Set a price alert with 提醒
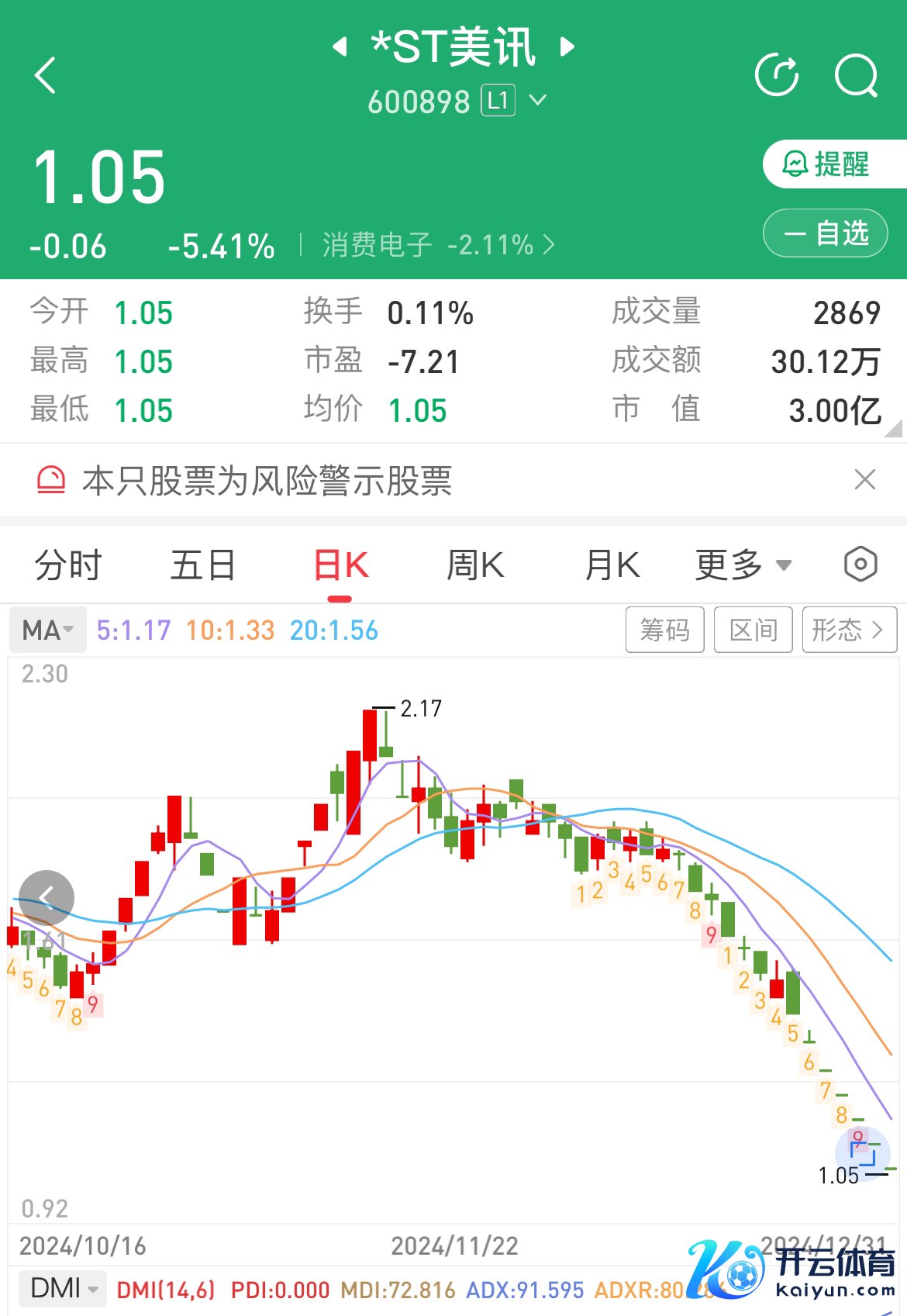907x1316 pixels. 826,164
